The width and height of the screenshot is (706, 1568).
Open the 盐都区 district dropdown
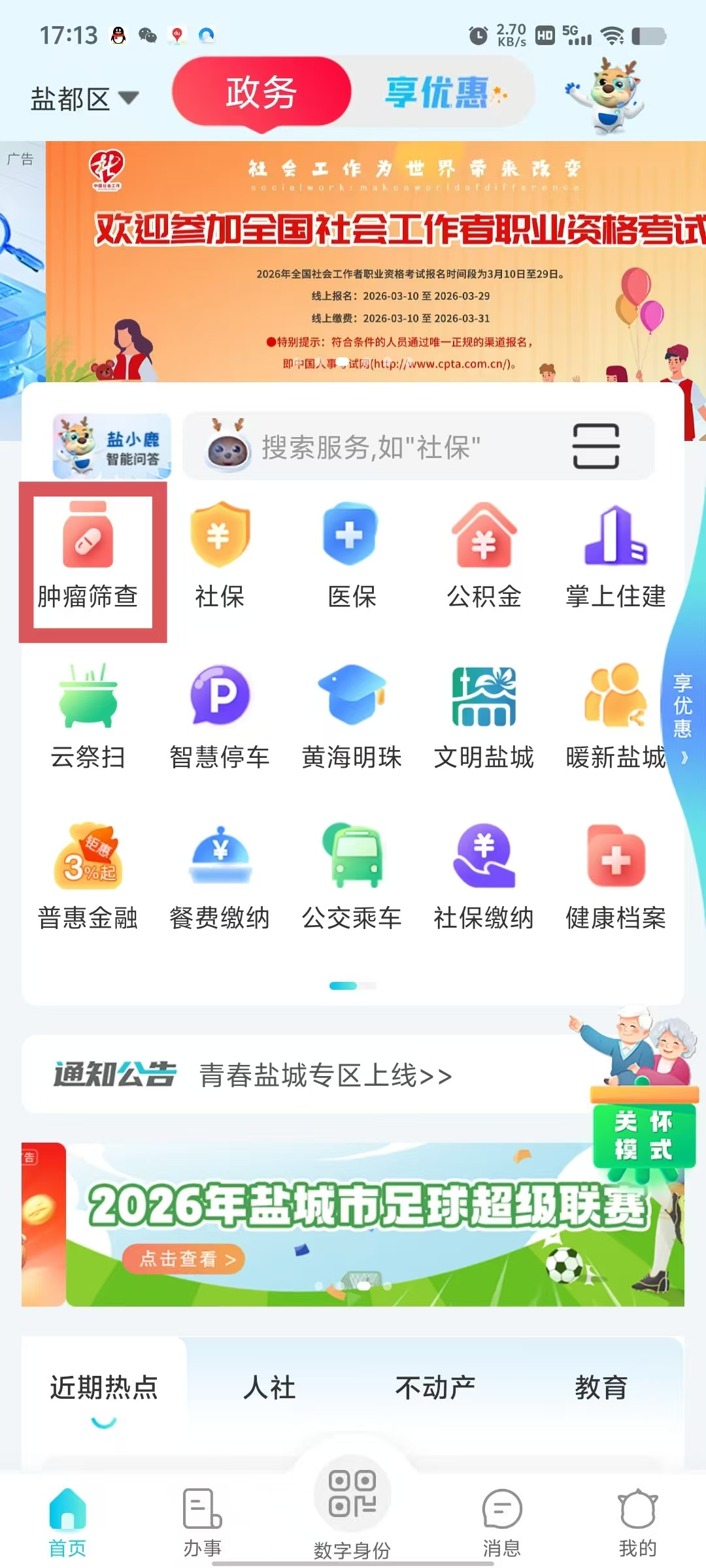click(85, 99)
